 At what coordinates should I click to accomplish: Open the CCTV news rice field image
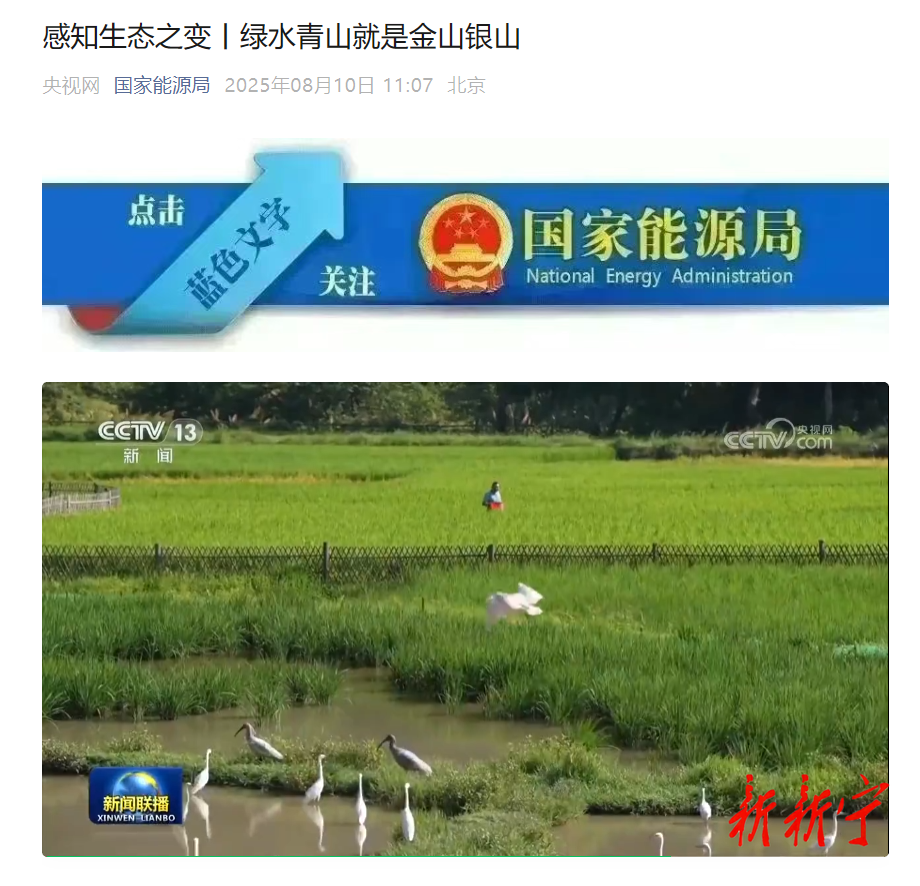coord(465,618)
